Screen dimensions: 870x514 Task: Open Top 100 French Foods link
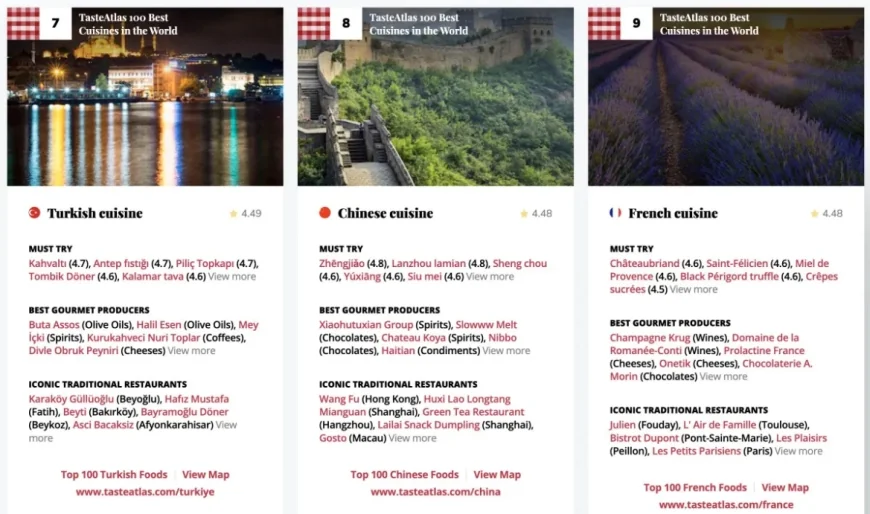point(695,488)
